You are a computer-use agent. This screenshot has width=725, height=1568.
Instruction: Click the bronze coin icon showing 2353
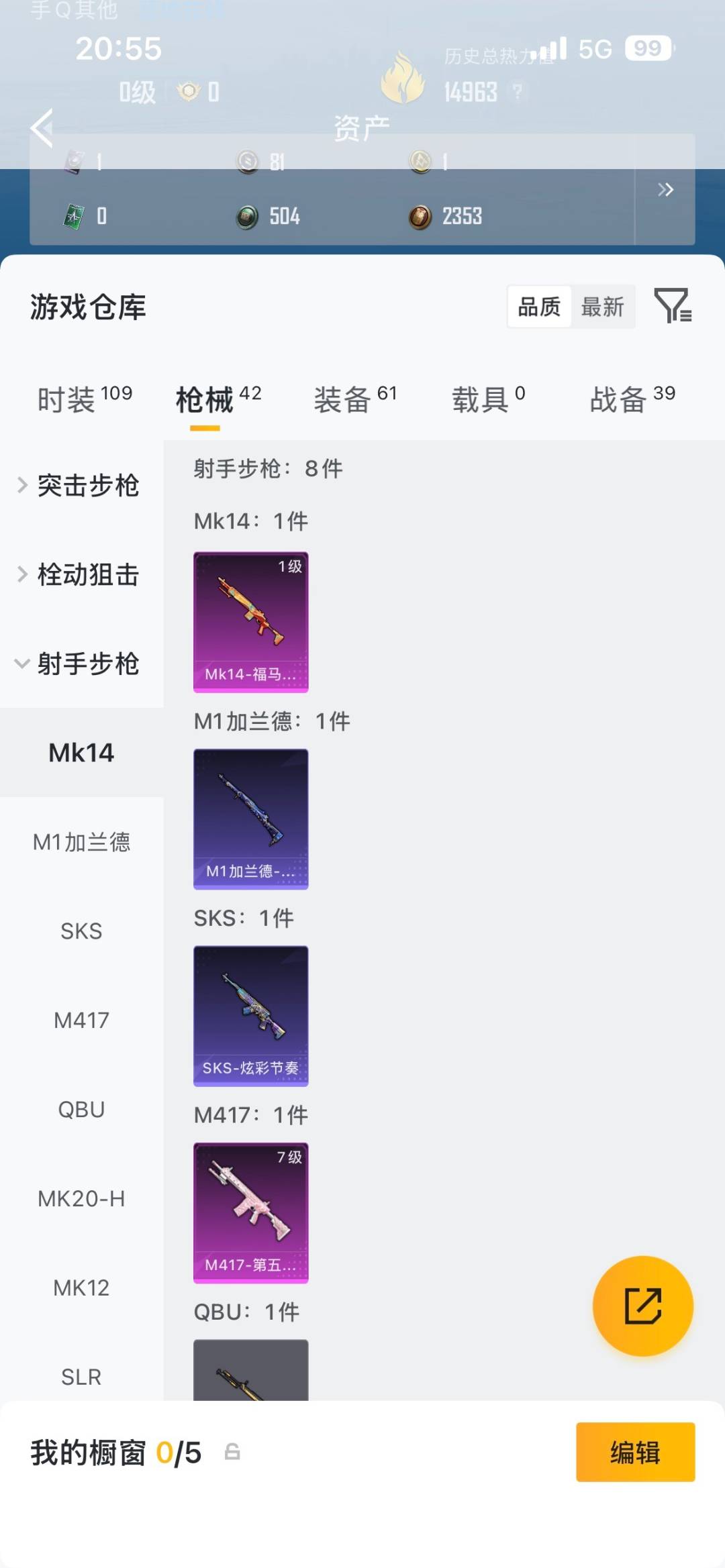422,216
